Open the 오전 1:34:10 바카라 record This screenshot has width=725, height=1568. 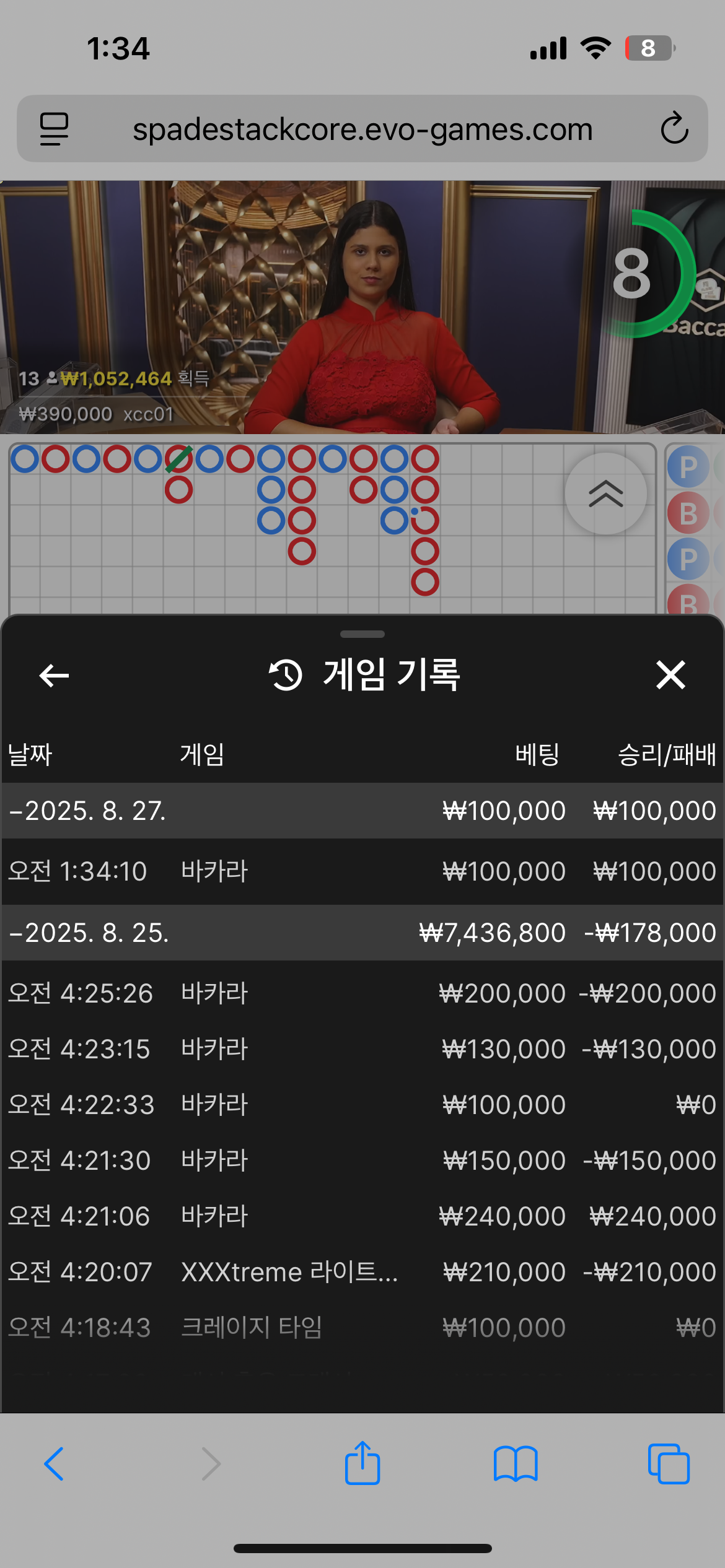[x=362, y=871]
